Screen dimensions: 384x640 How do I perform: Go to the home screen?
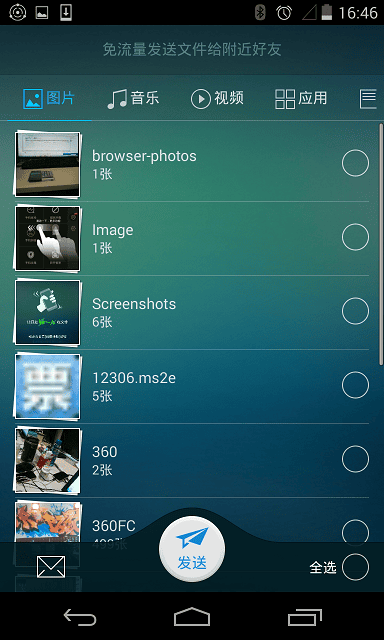[x=192, y=617]
